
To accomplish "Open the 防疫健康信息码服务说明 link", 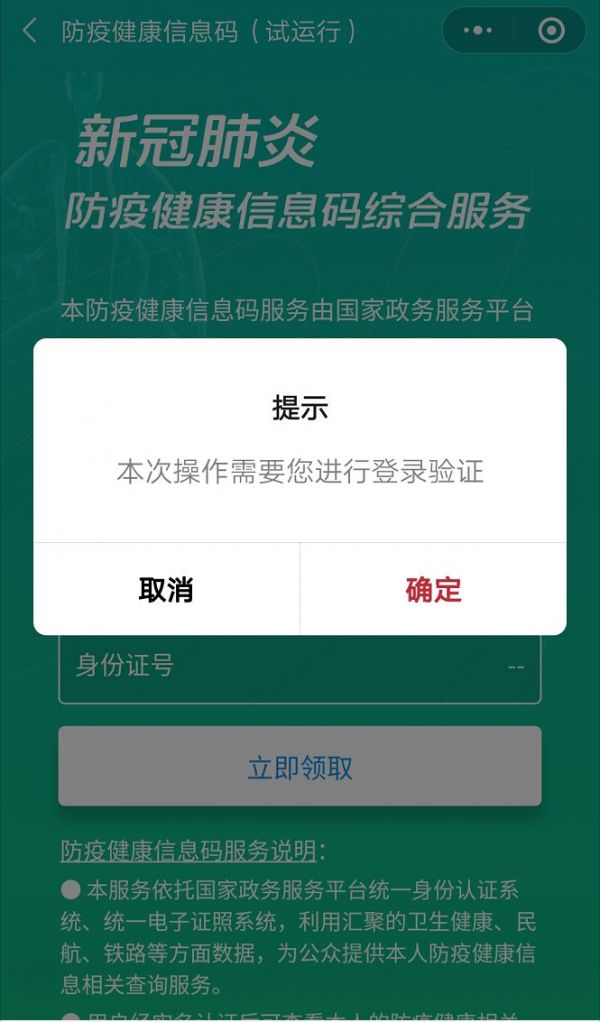I will (x=189, y=851).
